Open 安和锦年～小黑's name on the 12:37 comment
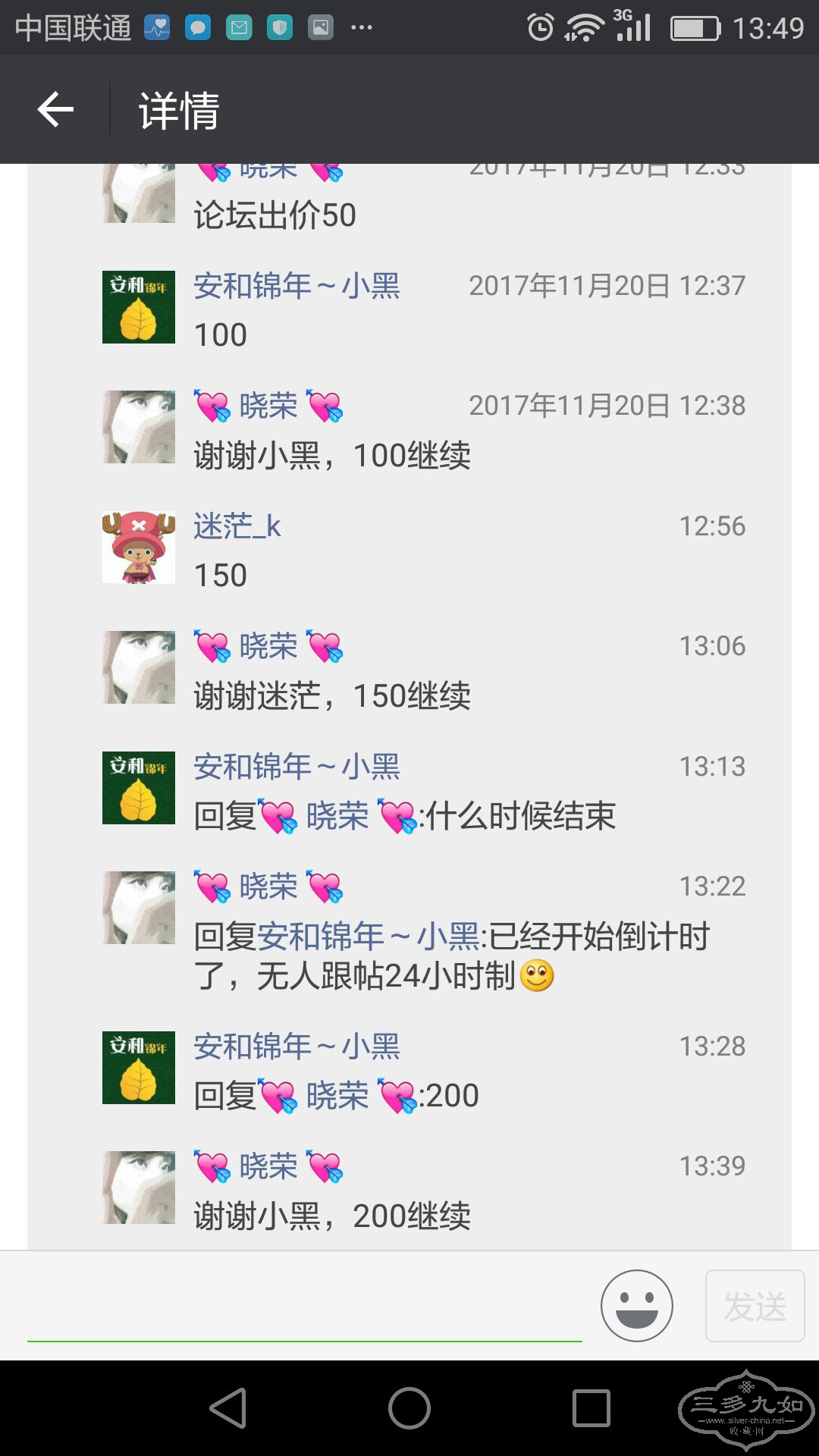 tap(297, 287)
